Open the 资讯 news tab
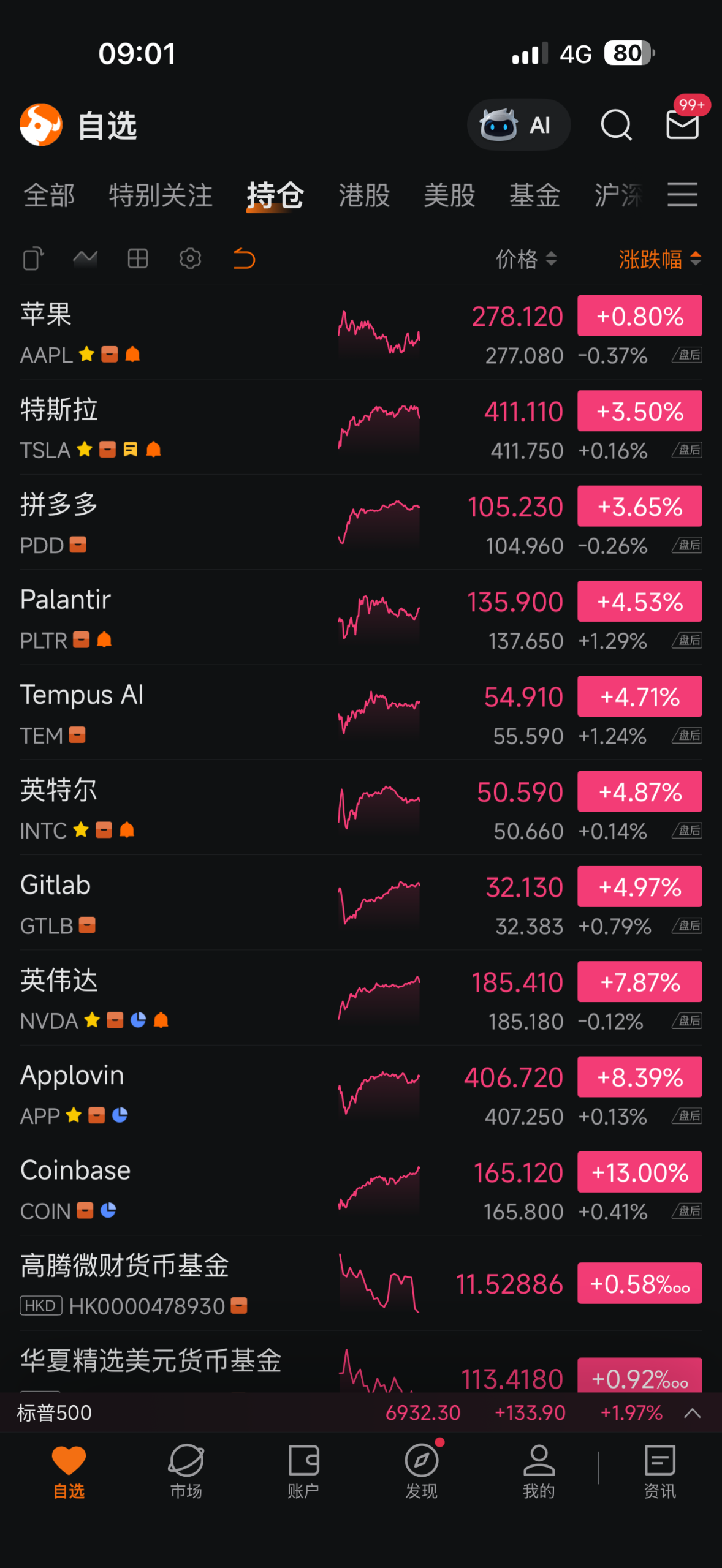The height and width of the screenshot is (1568, 722). [x=659, y=1470]
